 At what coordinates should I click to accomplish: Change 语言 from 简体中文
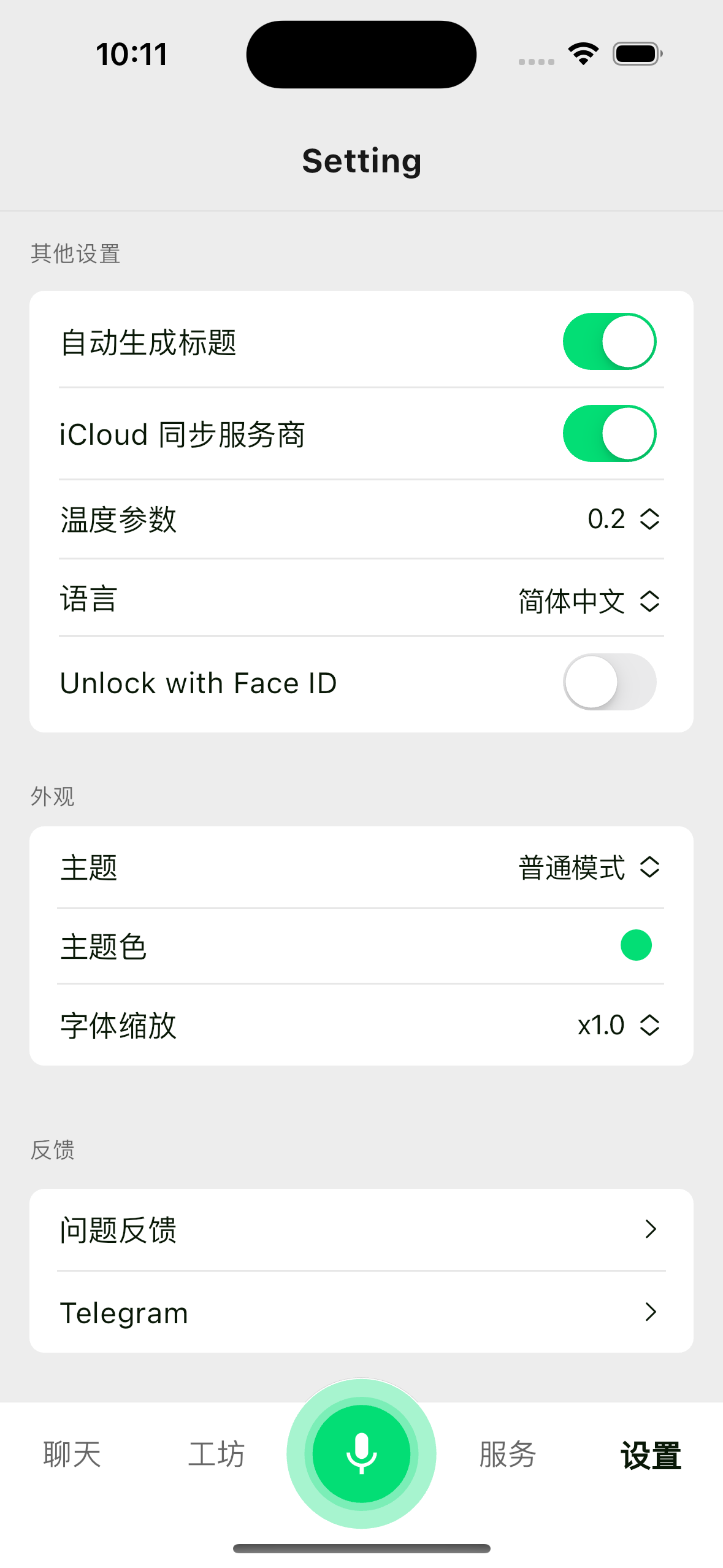pos(588,601)
